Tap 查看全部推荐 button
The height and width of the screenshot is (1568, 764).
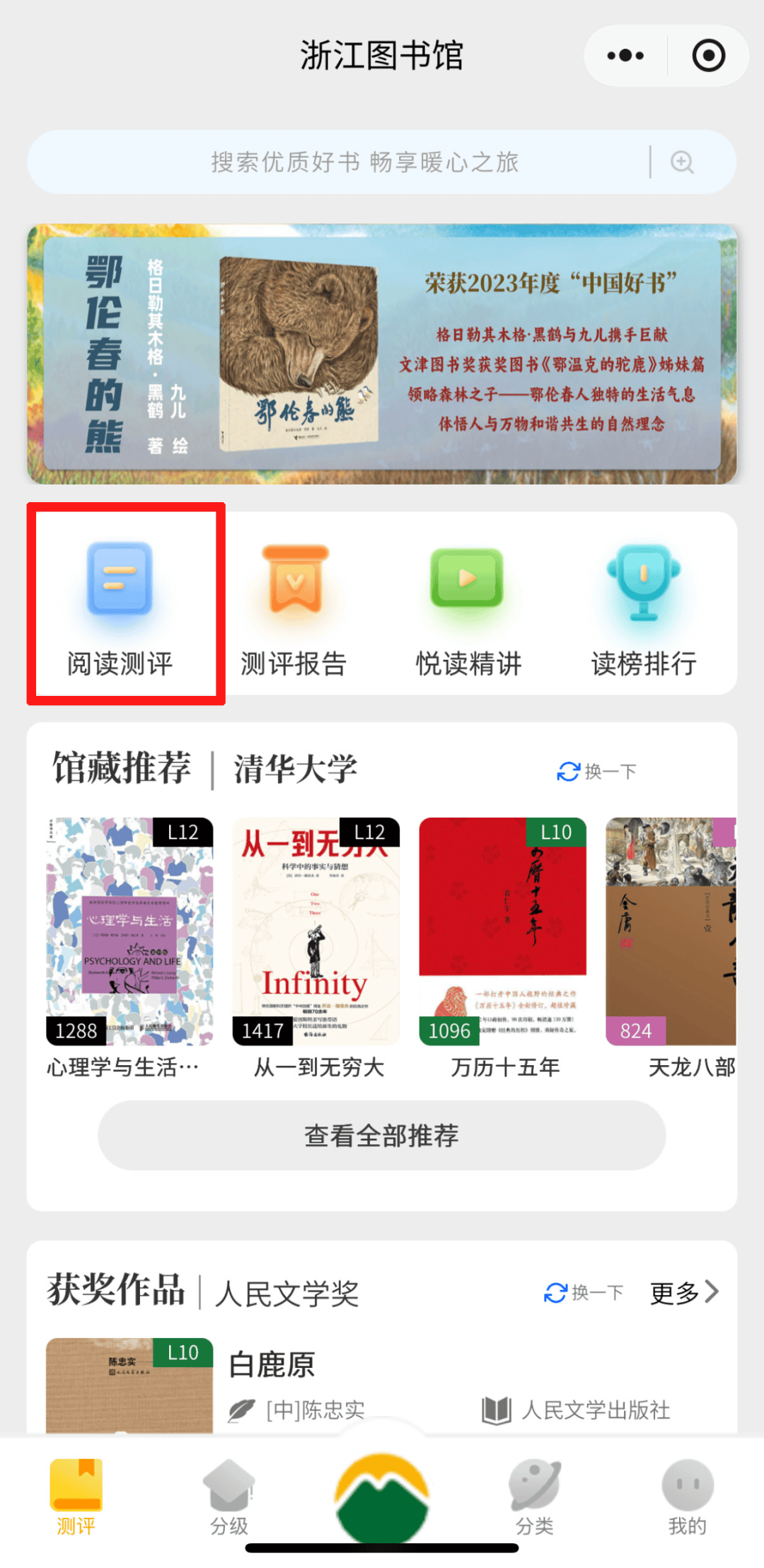click(382, 1135)
